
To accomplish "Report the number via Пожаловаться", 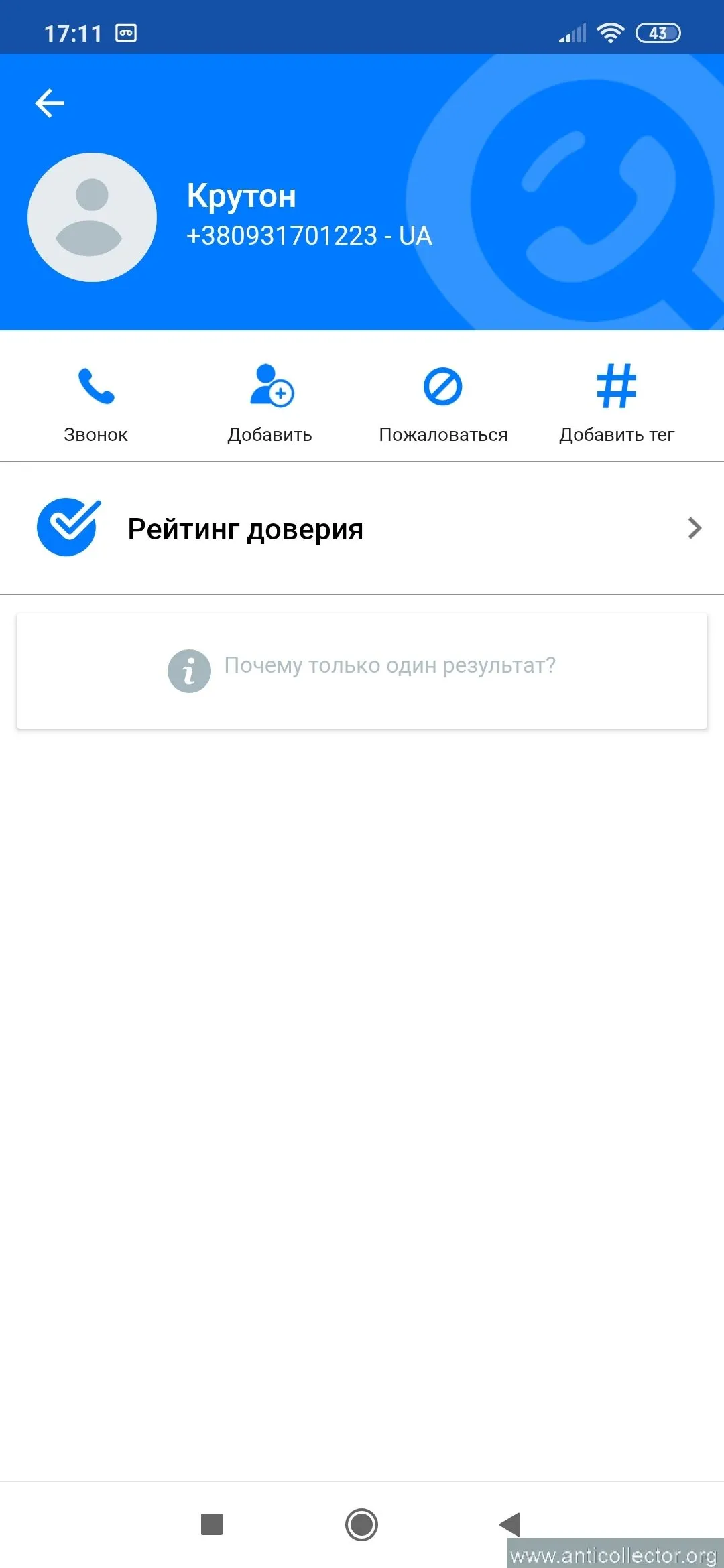I will (x=443, y=402).
